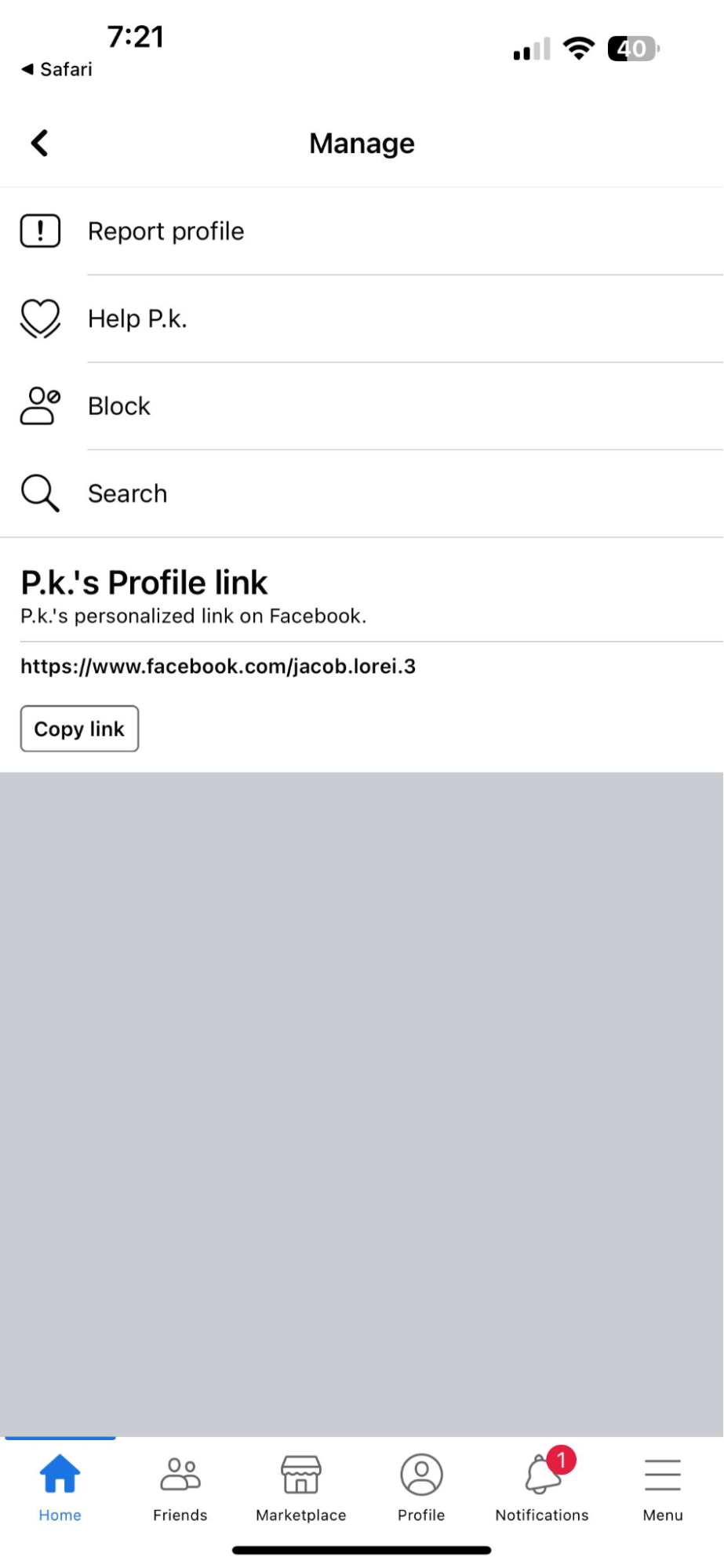Open the Friends tab

(x=180, y=1487)
